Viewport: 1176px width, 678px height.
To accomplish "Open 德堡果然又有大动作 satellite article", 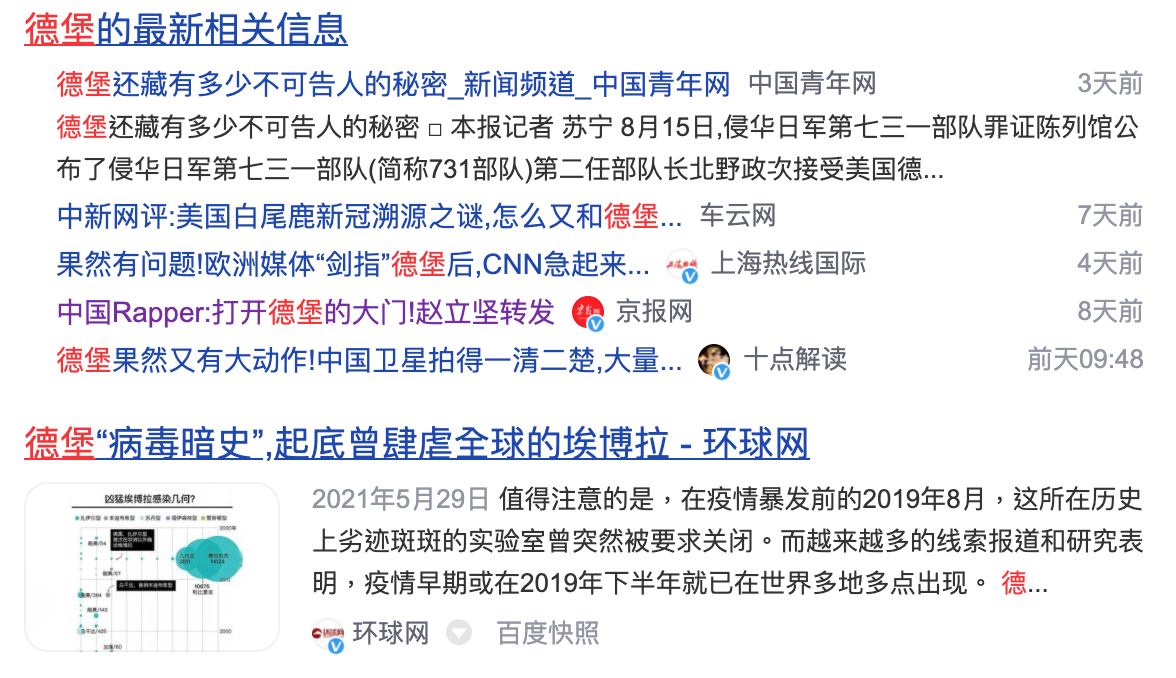I will click(x=369, y=360).
